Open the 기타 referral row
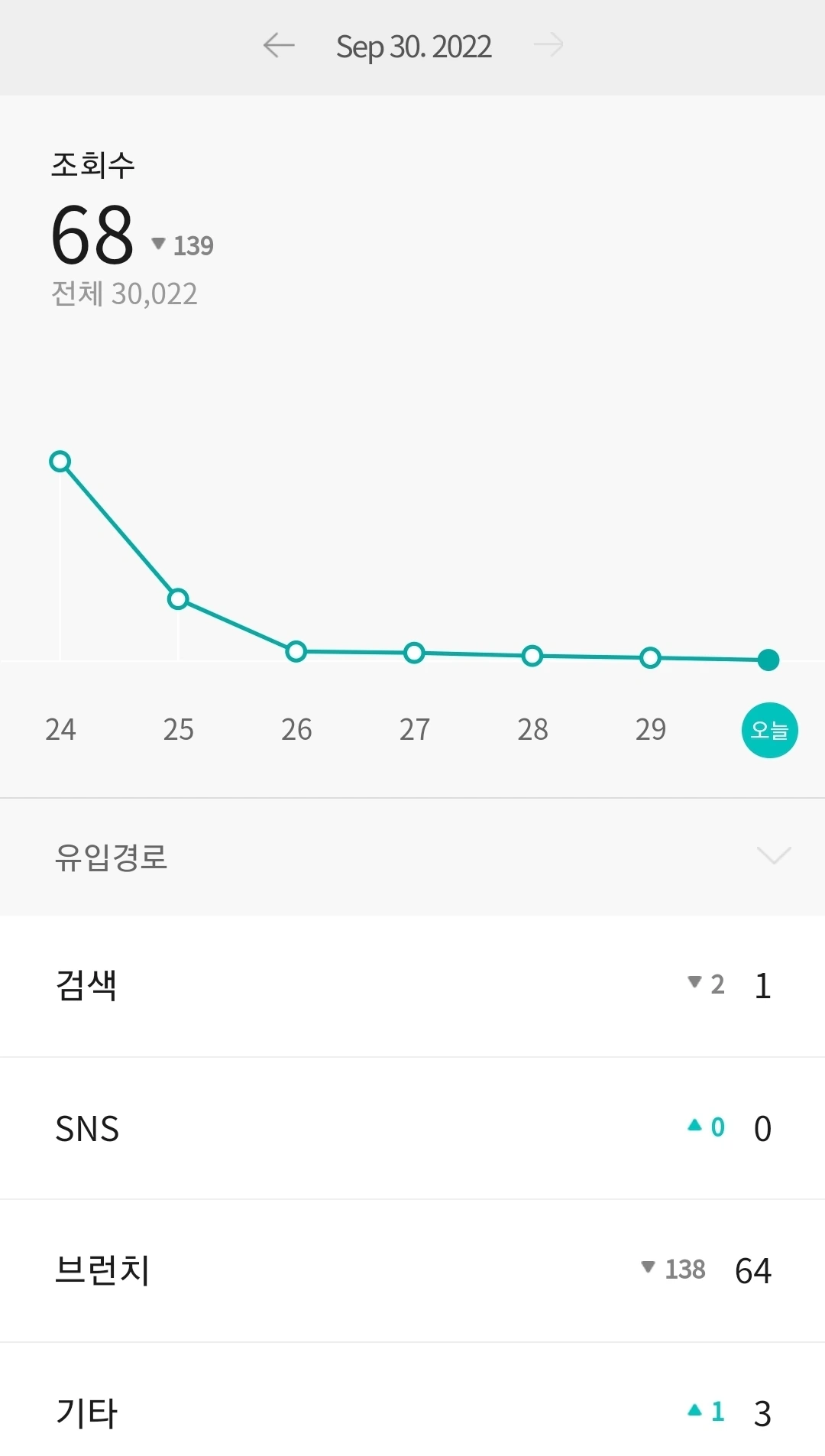Screen dimensions: 825x1456 [412, 1412]
